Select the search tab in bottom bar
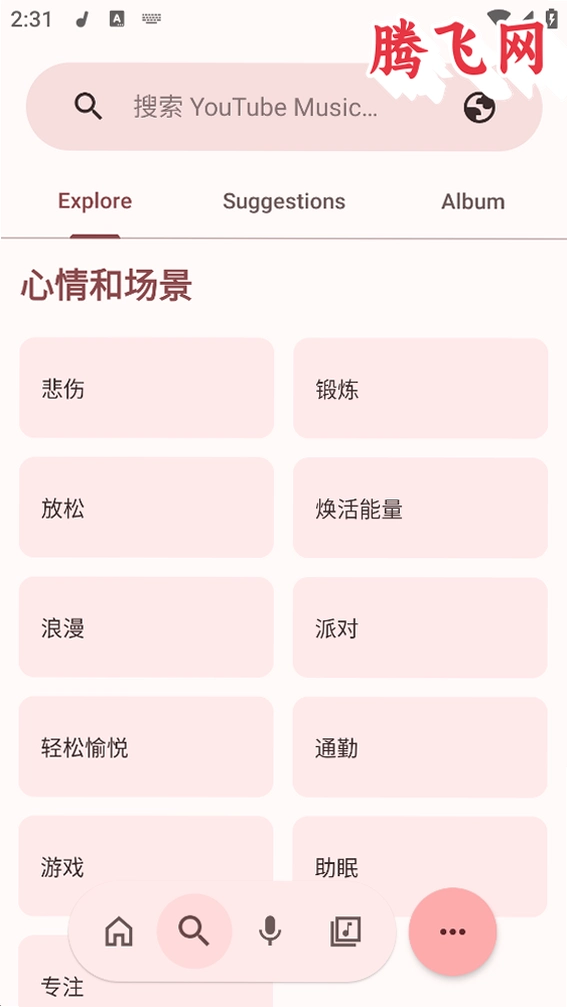 pos(195,931)
